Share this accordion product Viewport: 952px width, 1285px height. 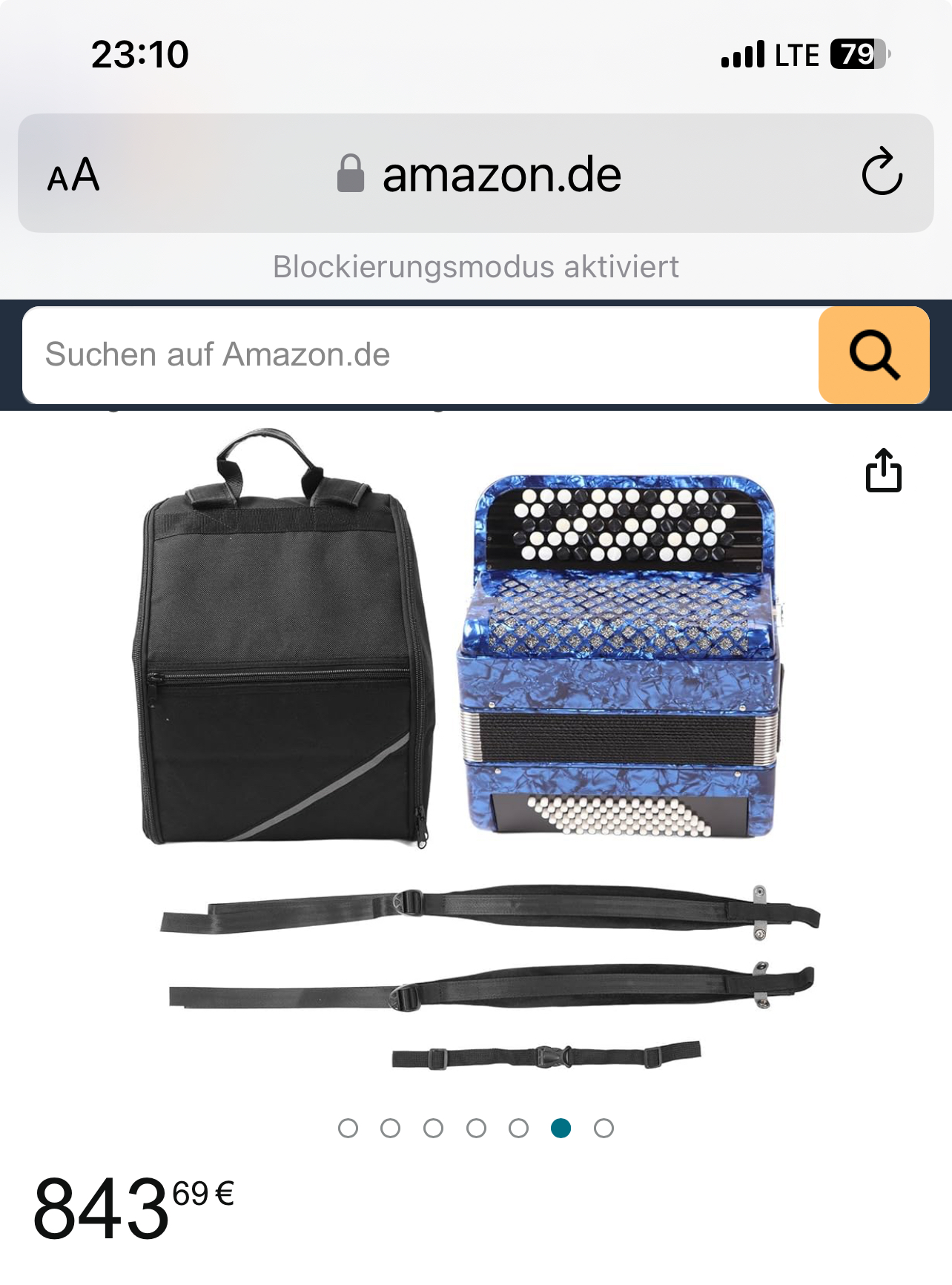[884, 470]
